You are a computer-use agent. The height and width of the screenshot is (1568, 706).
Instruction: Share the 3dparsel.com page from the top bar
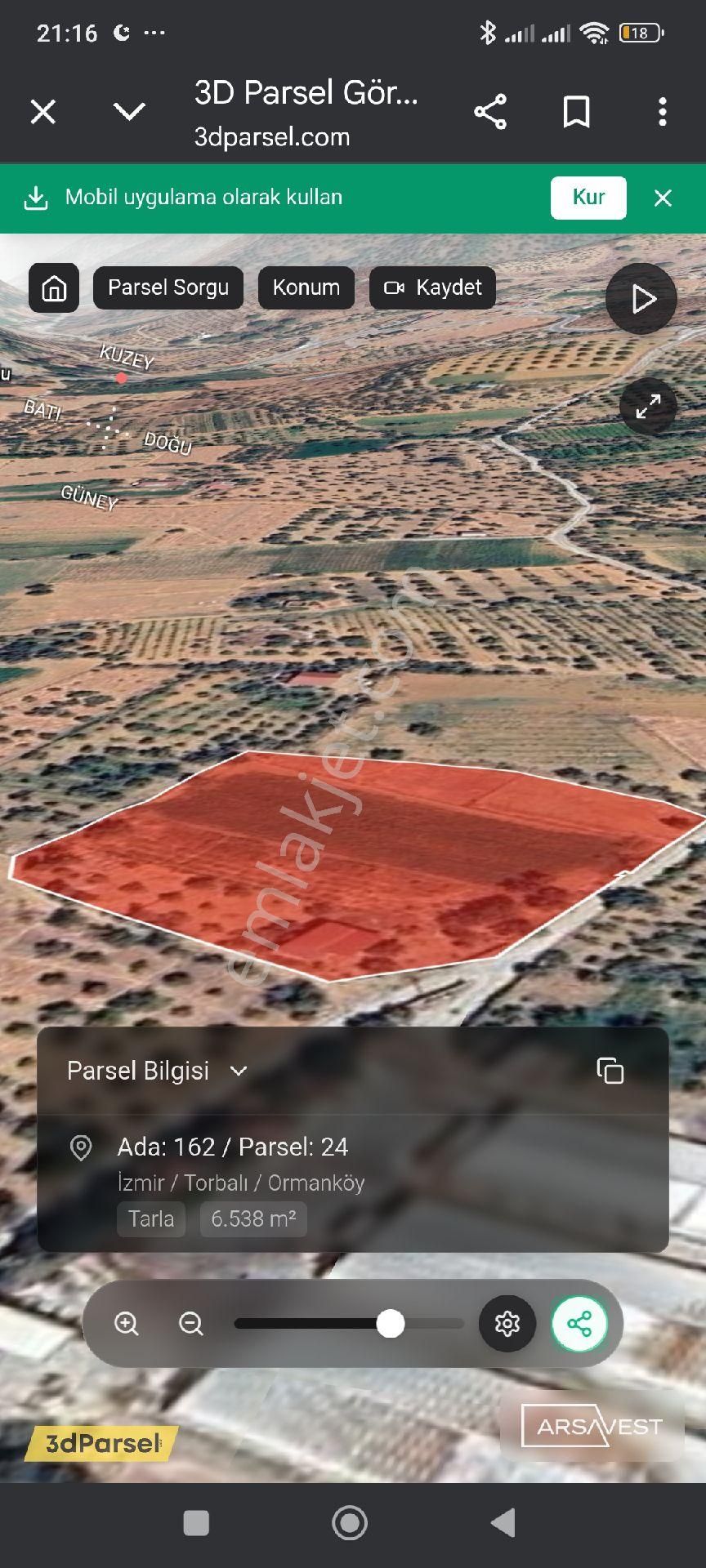490,112
